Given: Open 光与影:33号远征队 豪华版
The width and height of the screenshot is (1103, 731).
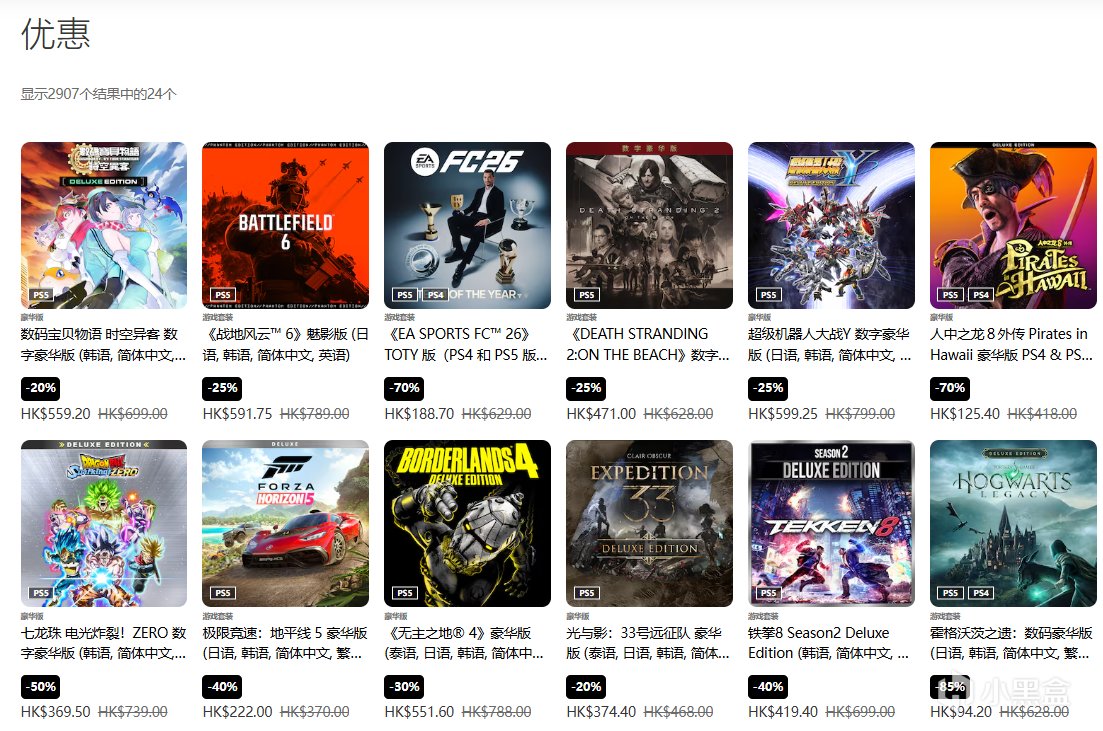Looking at the screenshot, I should (649, 523).
